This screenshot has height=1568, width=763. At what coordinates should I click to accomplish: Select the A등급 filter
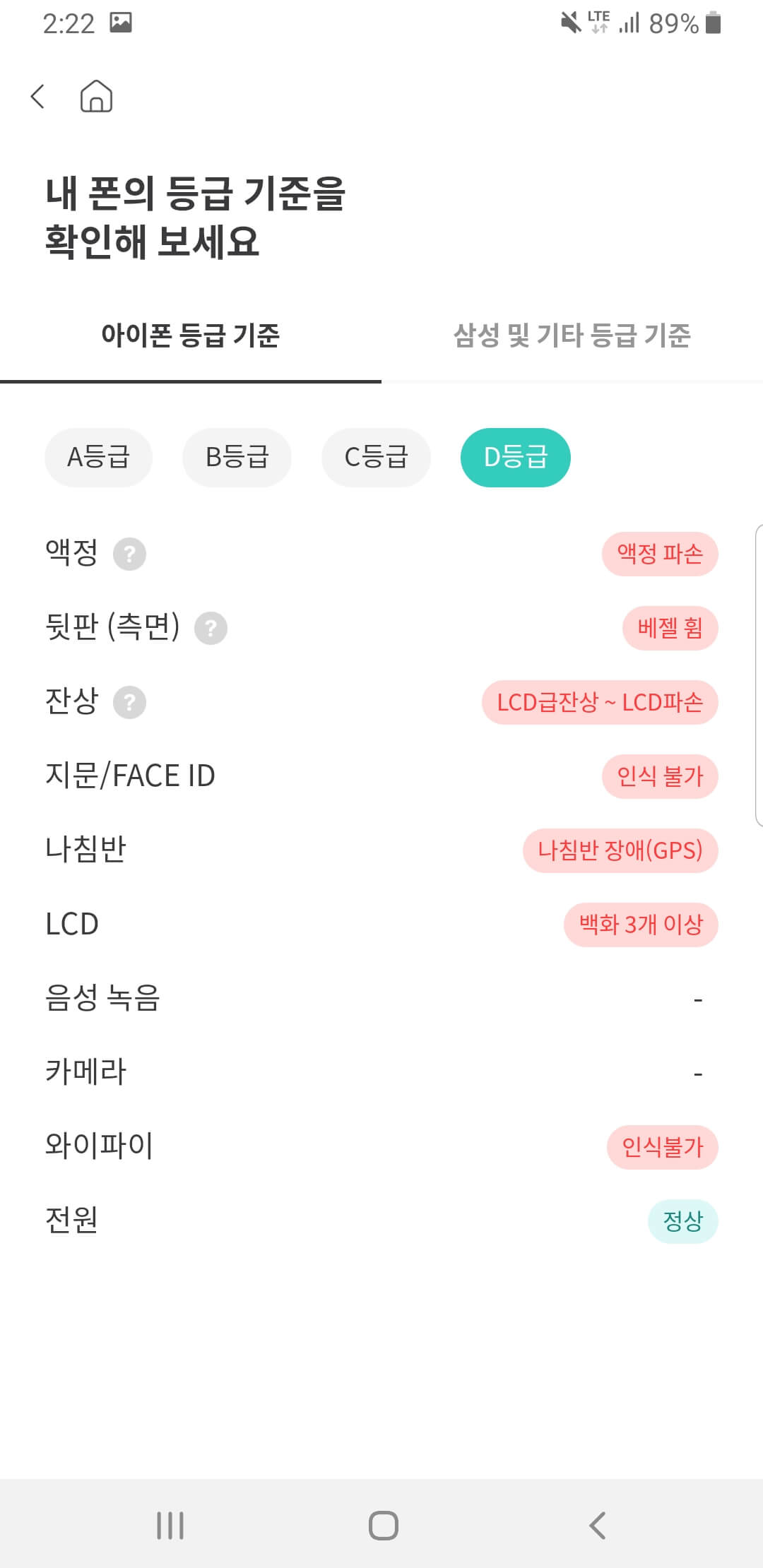(x=97, y=457)
